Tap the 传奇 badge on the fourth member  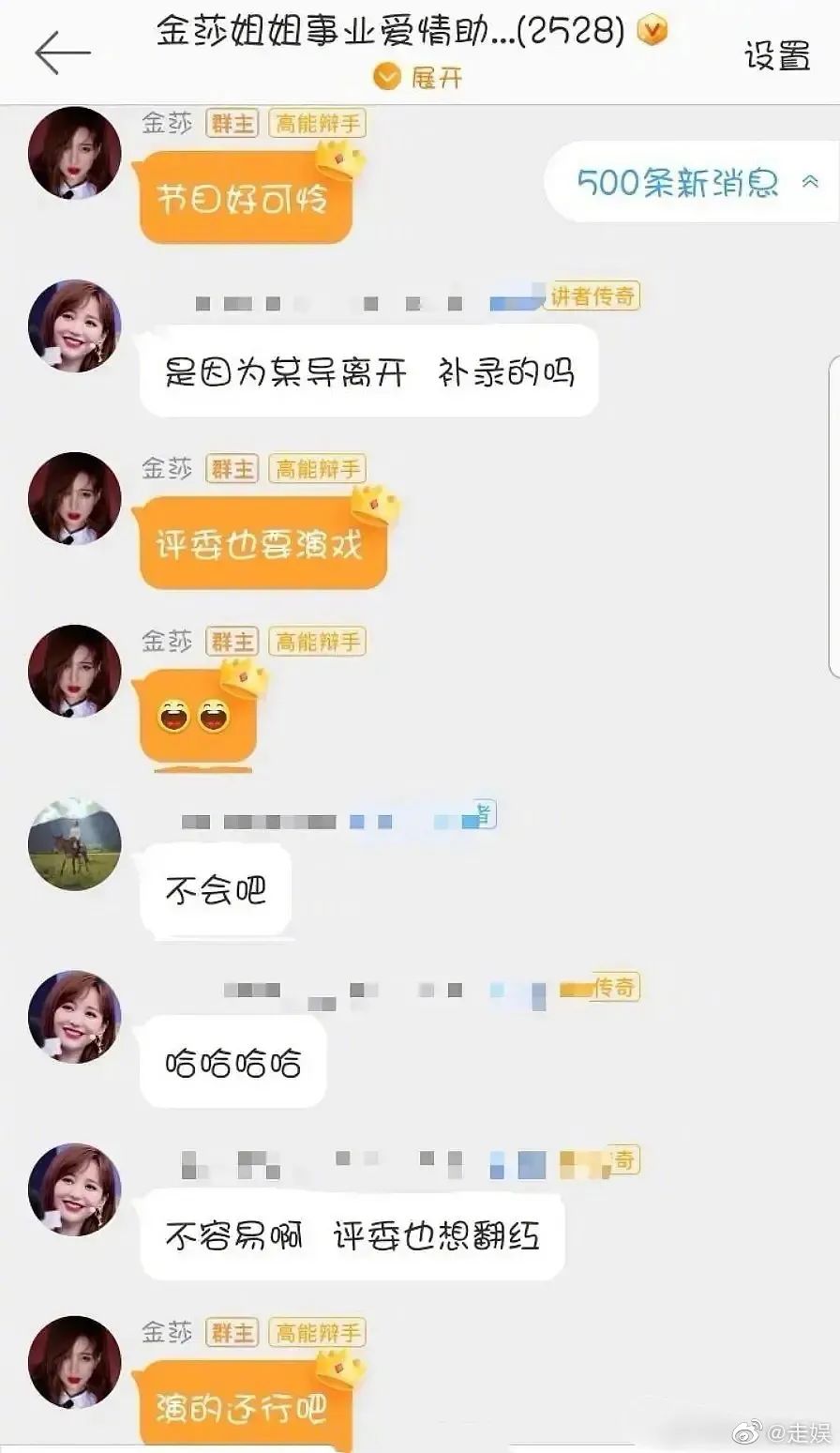[x=601, y=987]
